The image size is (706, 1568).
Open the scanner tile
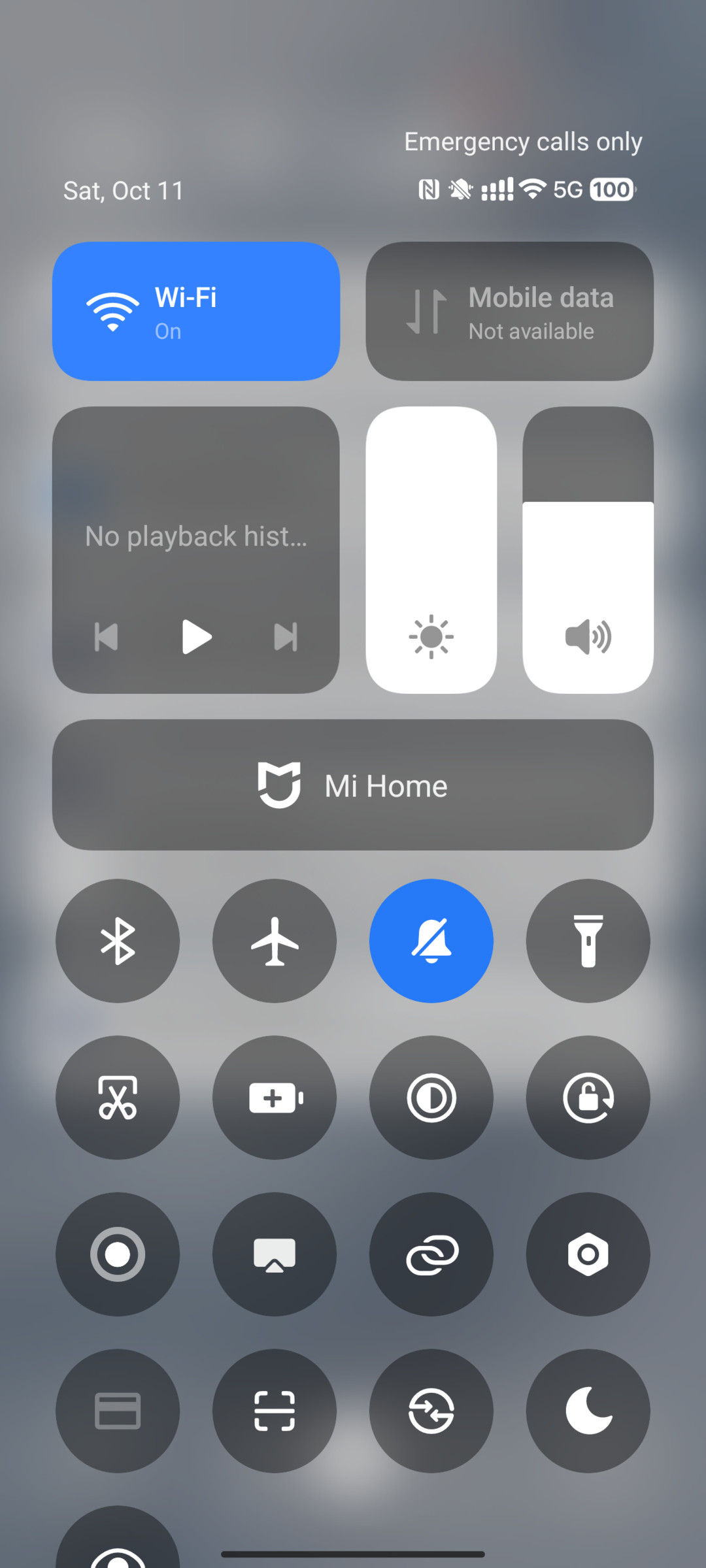(275, 1411)
